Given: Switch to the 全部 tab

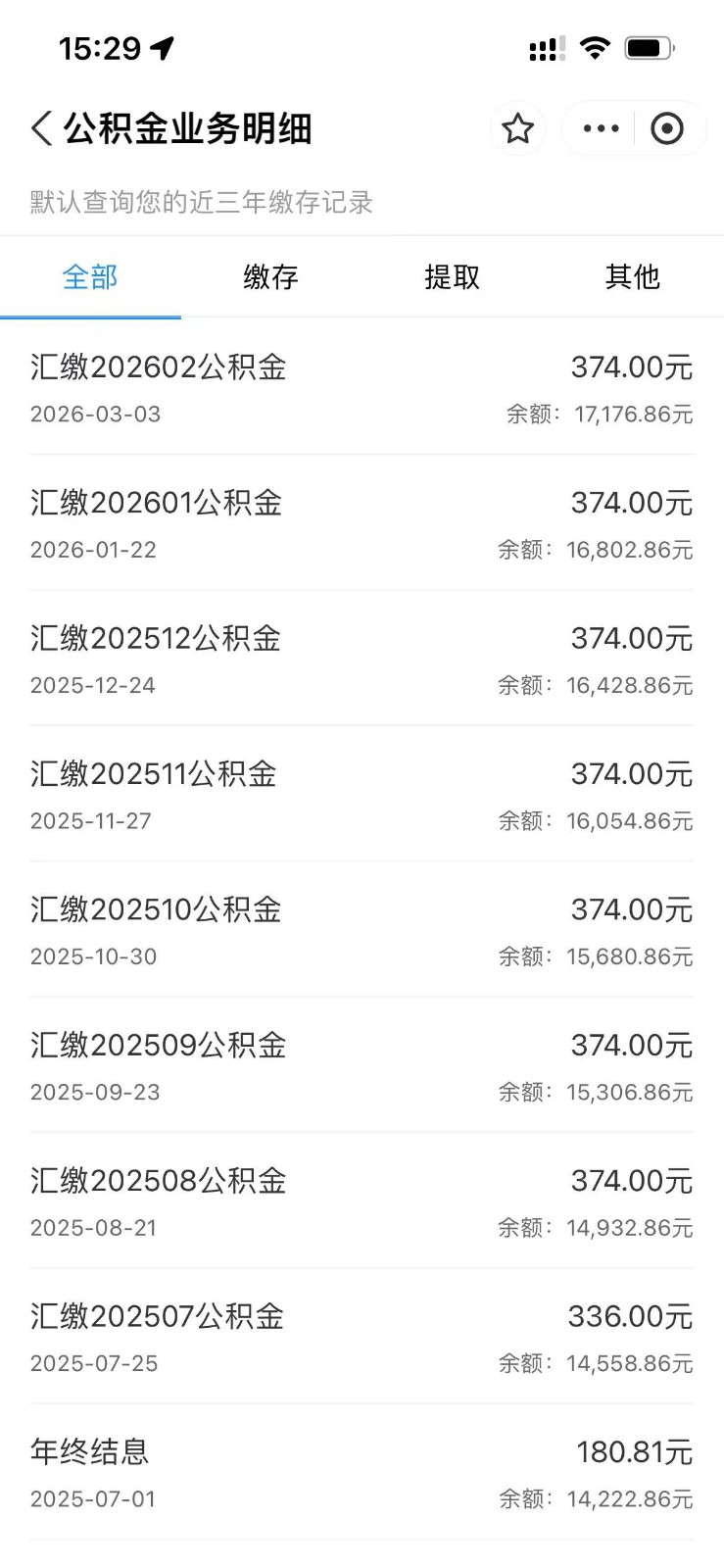Looking at the screenshot, I should click(90, 277).
